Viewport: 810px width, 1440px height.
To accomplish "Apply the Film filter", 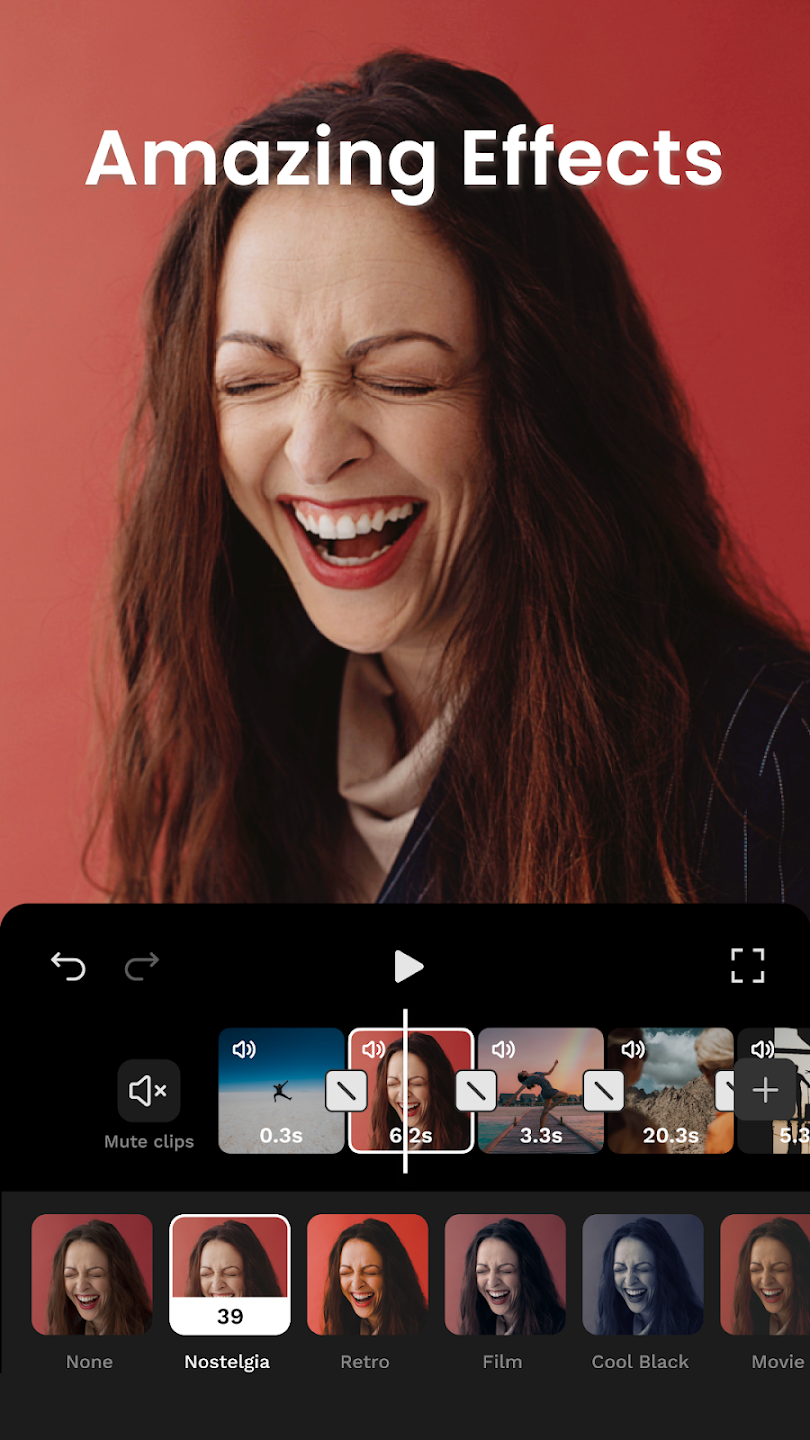I will click(x=505, y=1275).
